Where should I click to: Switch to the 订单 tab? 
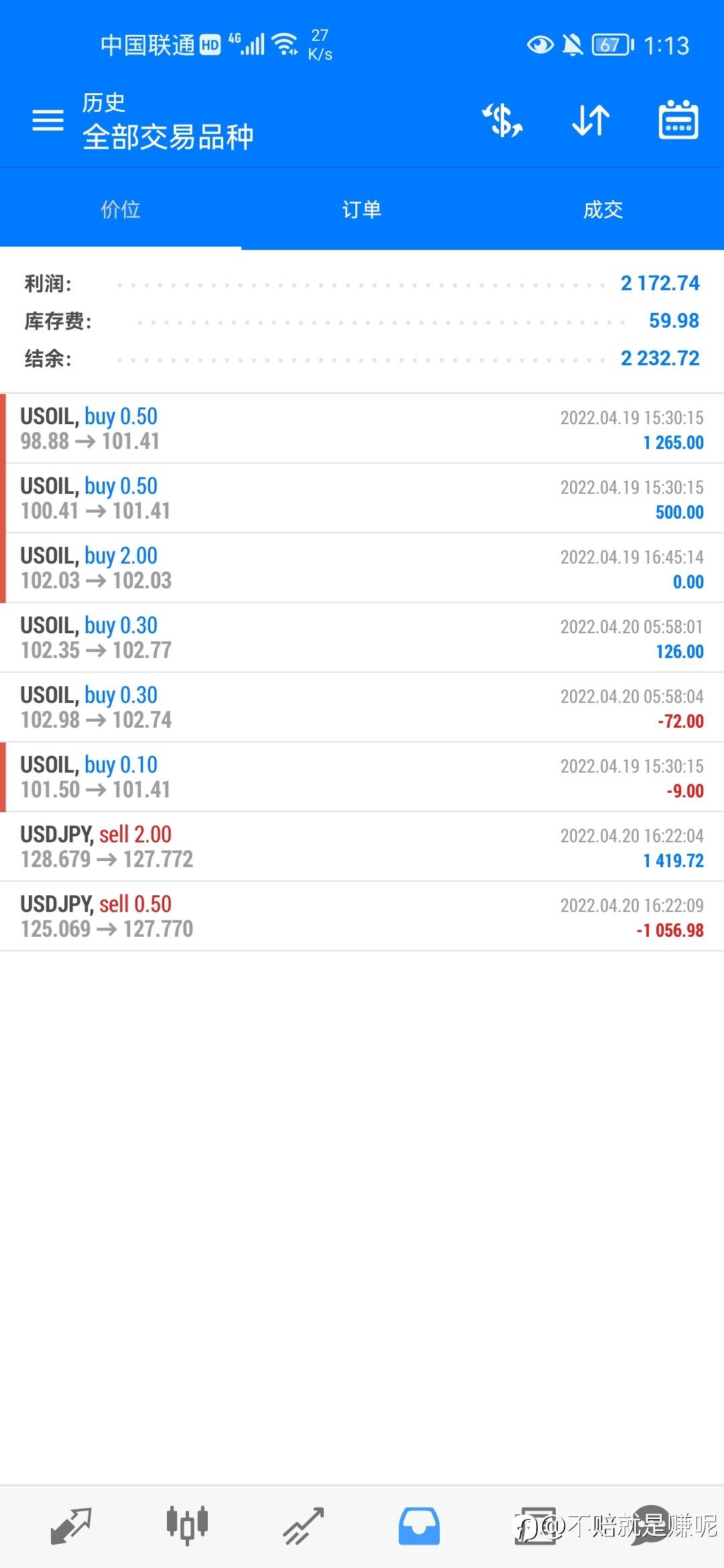coord(362,210)
